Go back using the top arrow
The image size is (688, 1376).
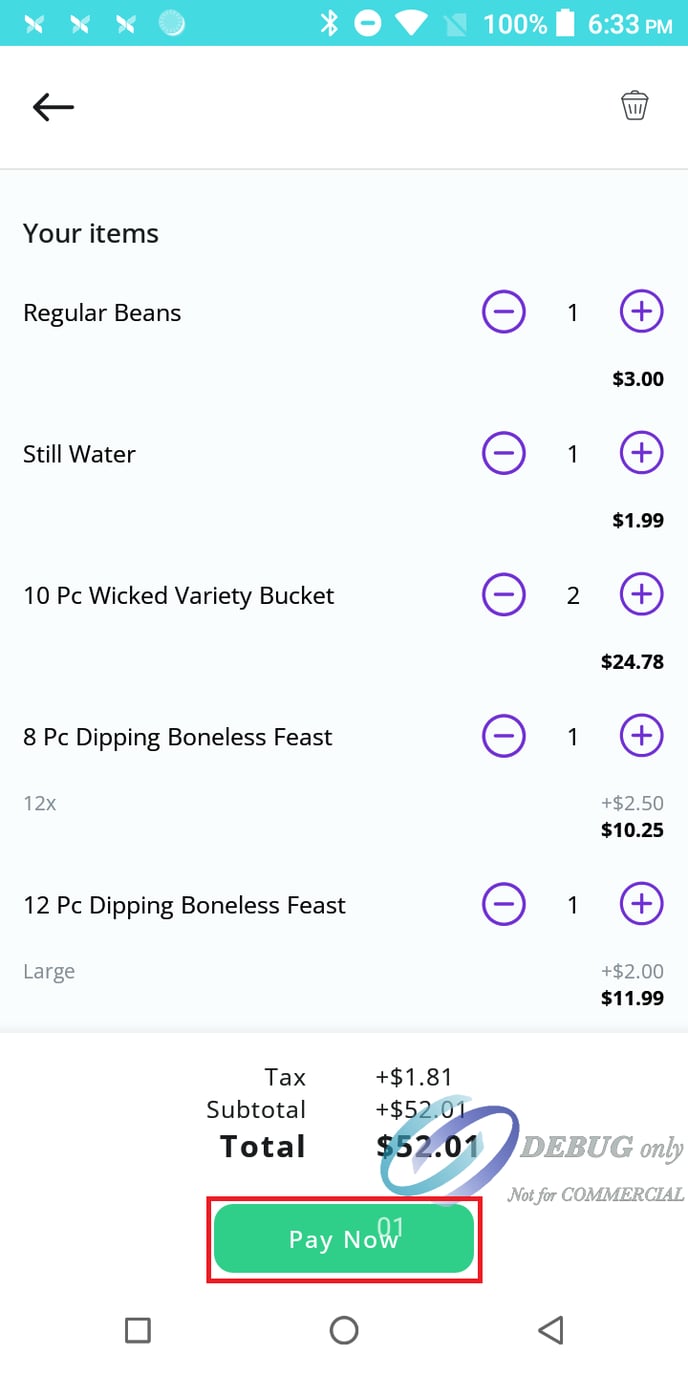point(53,107)
